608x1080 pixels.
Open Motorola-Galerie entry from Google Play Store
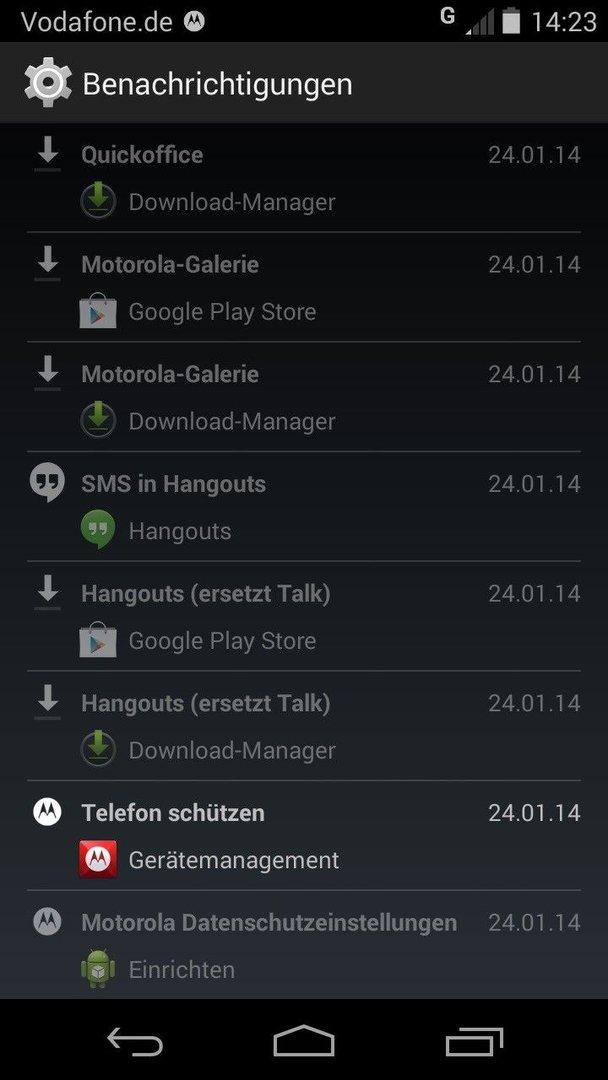(304, 287)
